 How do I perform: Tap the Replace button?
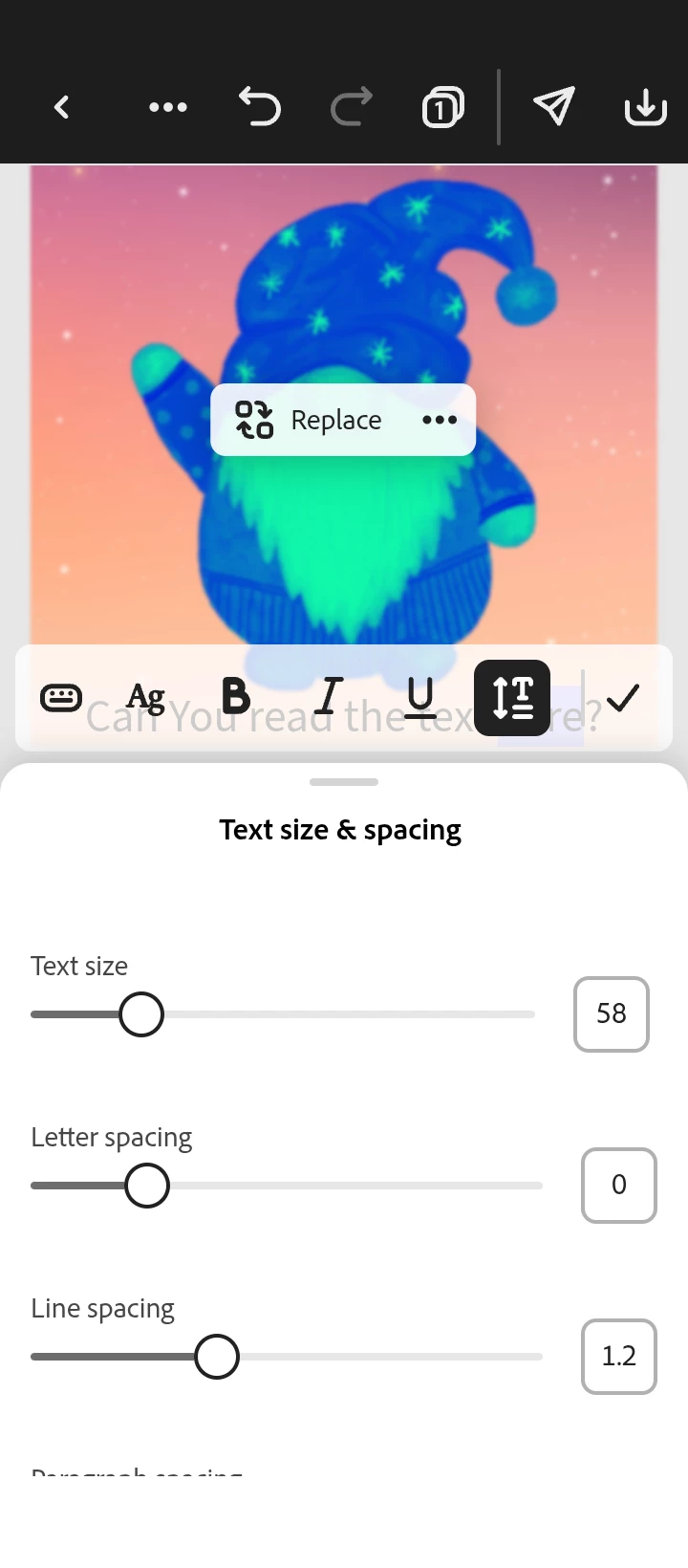pos(310,420)
